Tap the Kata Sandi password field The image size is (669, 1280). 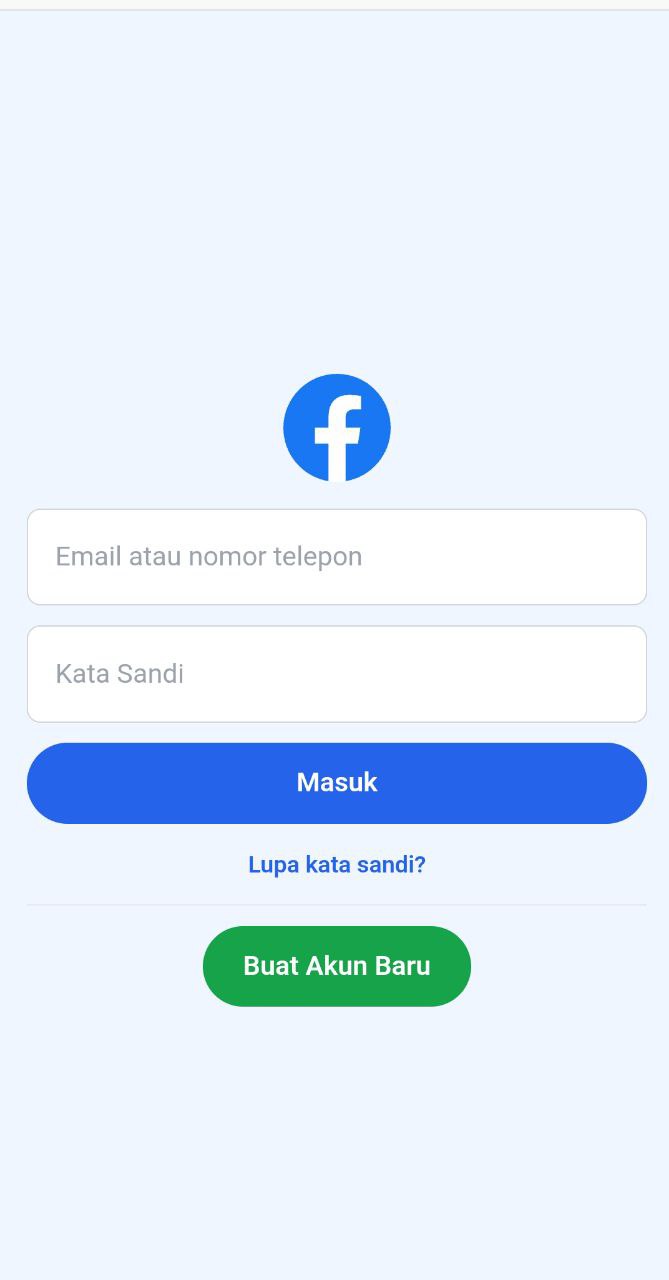[336, 674]
